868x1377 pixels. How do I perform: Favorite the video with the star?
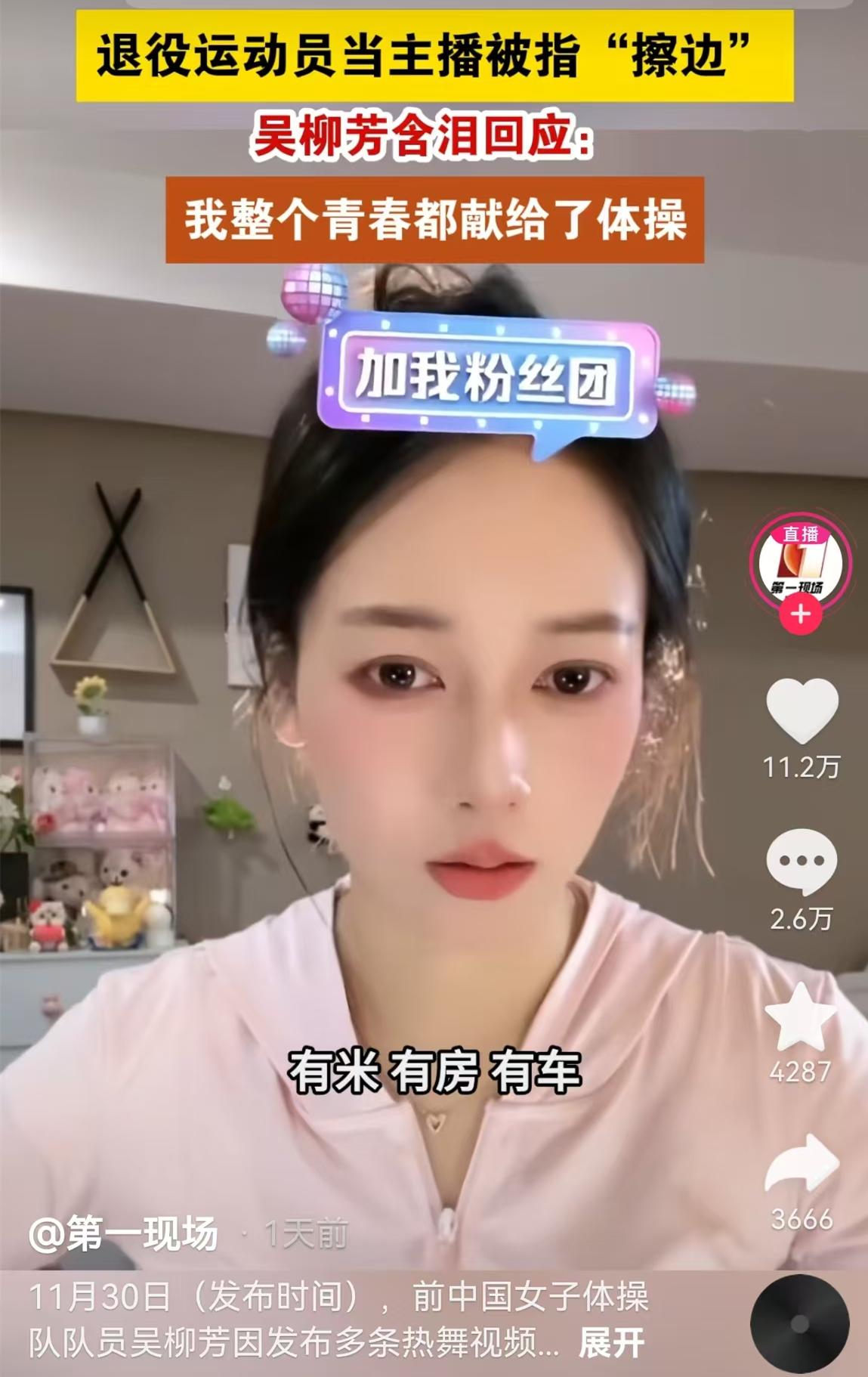tap(801, 1017)
